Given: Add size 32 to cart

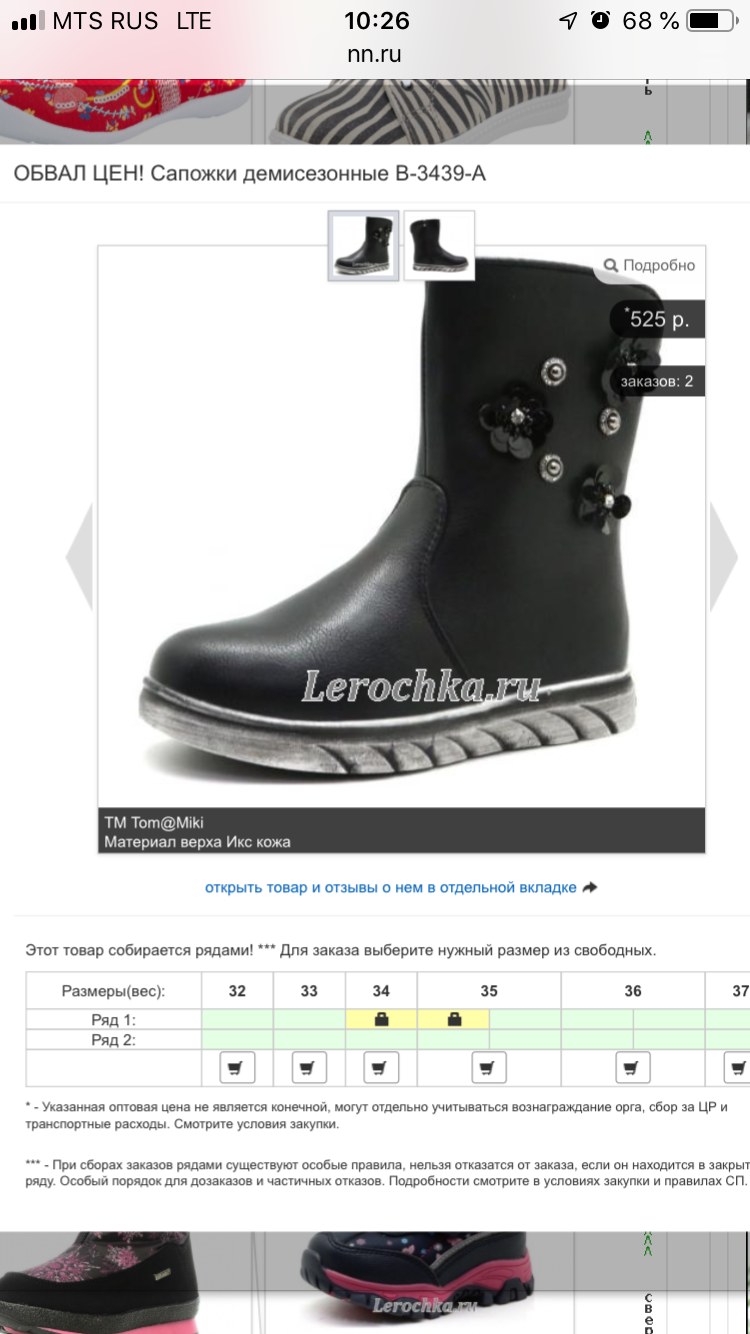Looking at the screenshot, I should point(237,1068).
